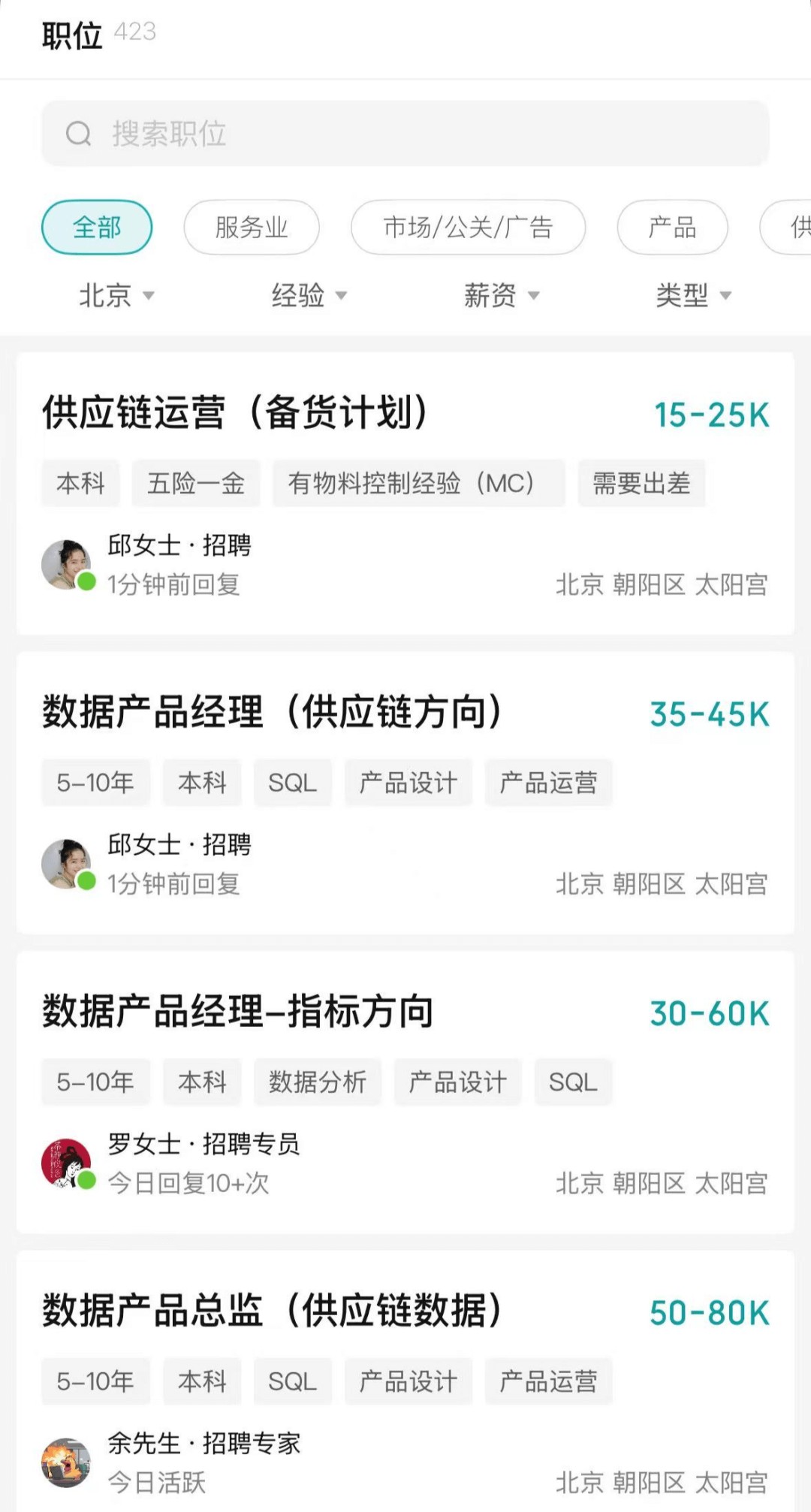Toggle the 服务业 filter chip
The image size is (811, 1512).
click(251, 228)
